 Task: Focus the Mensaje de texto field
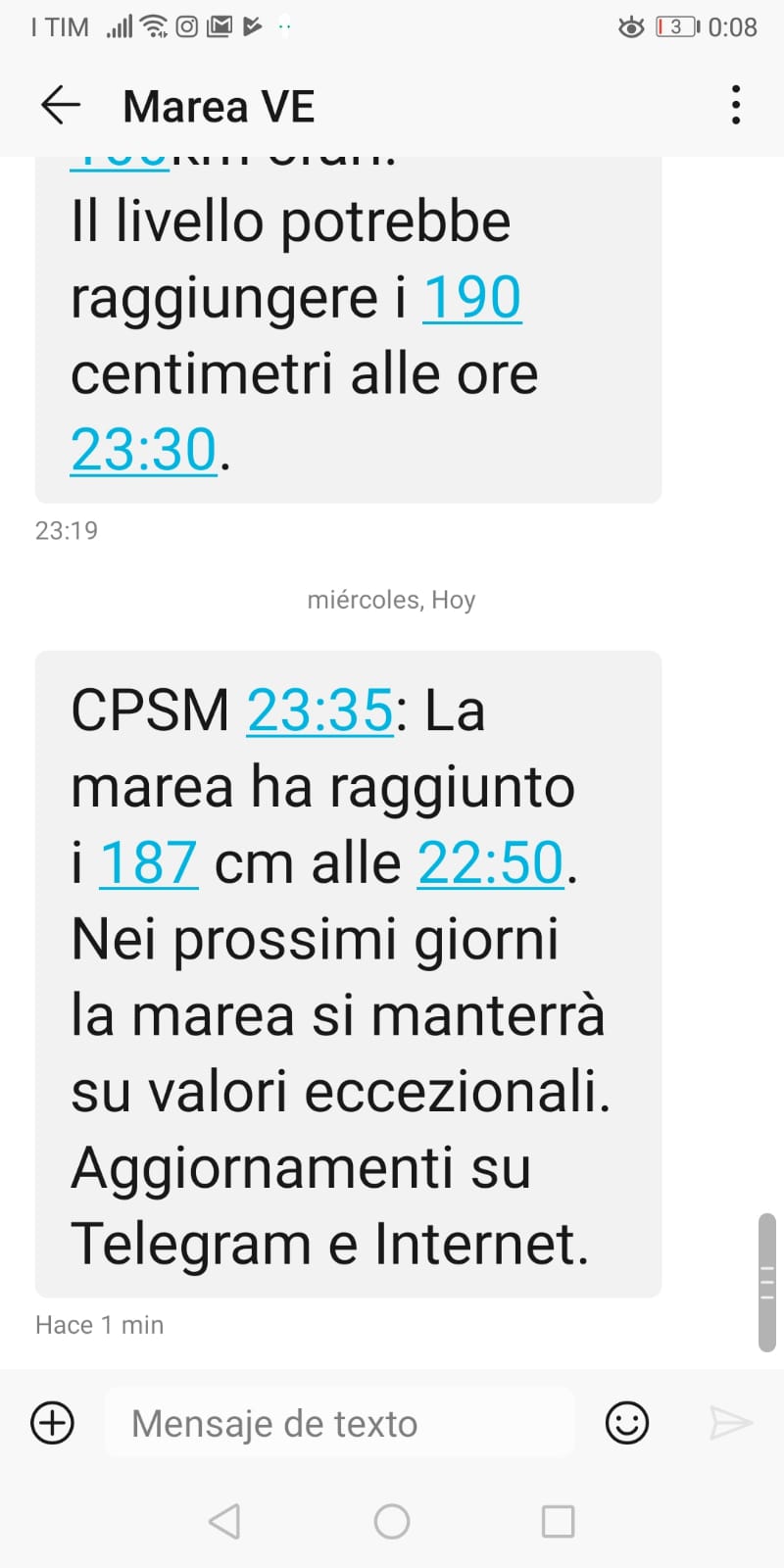point(339,1423)
